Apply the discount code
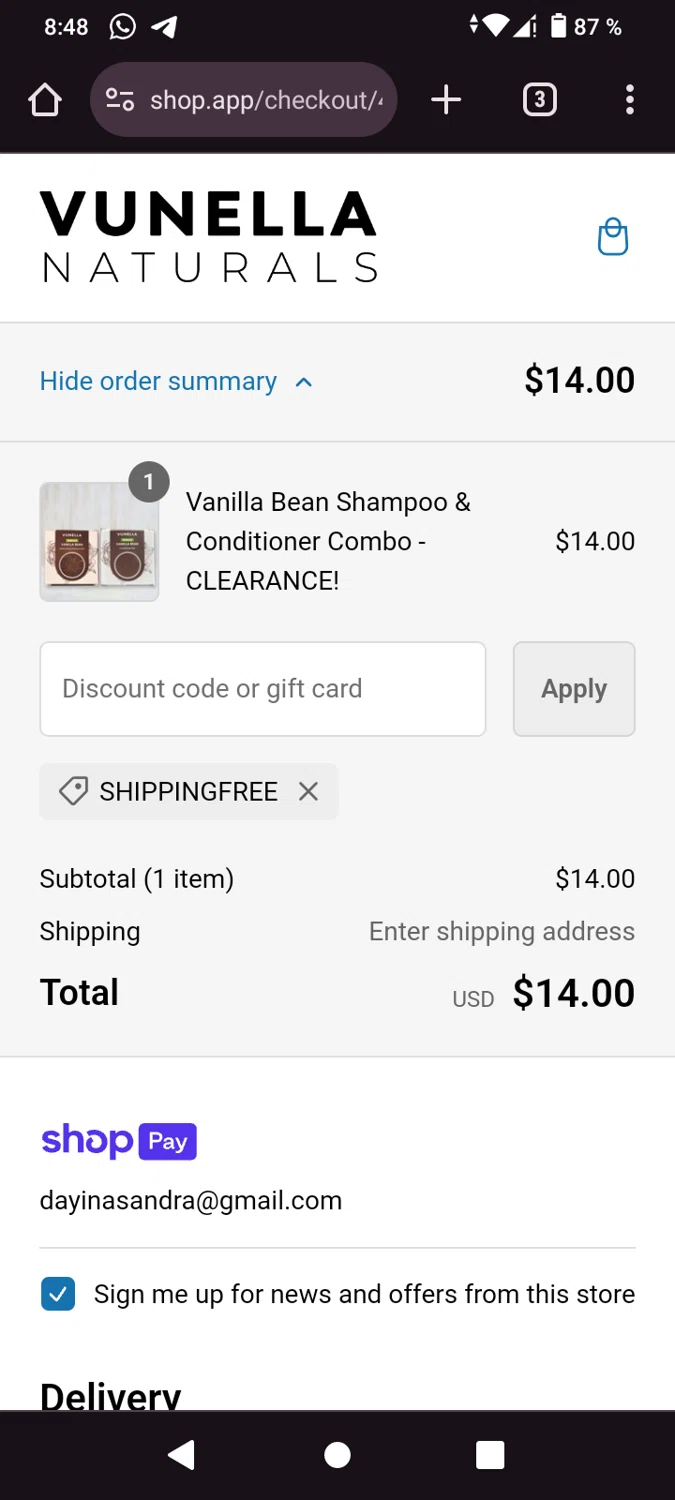The height and width of the screenshot is (1500, 675). [573, 689]
